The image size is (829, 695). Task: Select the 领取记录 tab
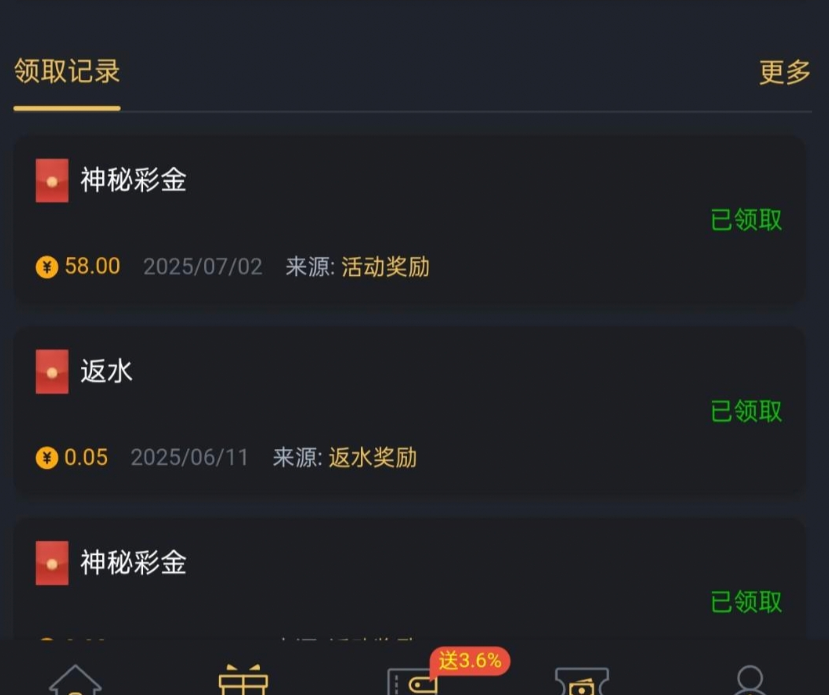[x=67, y=72]
